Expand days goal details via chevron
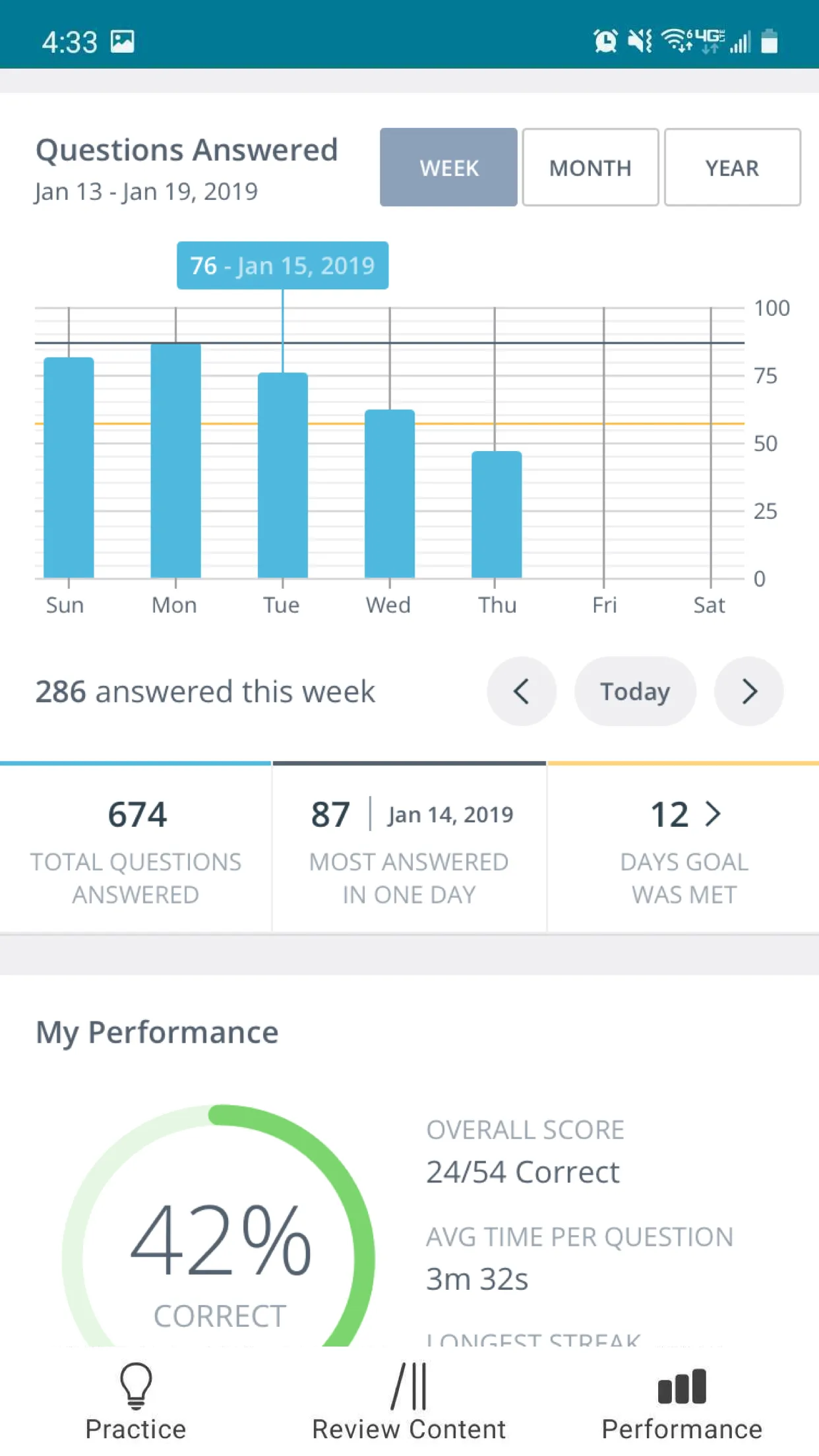Viewport: 819px width, 1456px height. coord(714,814)
